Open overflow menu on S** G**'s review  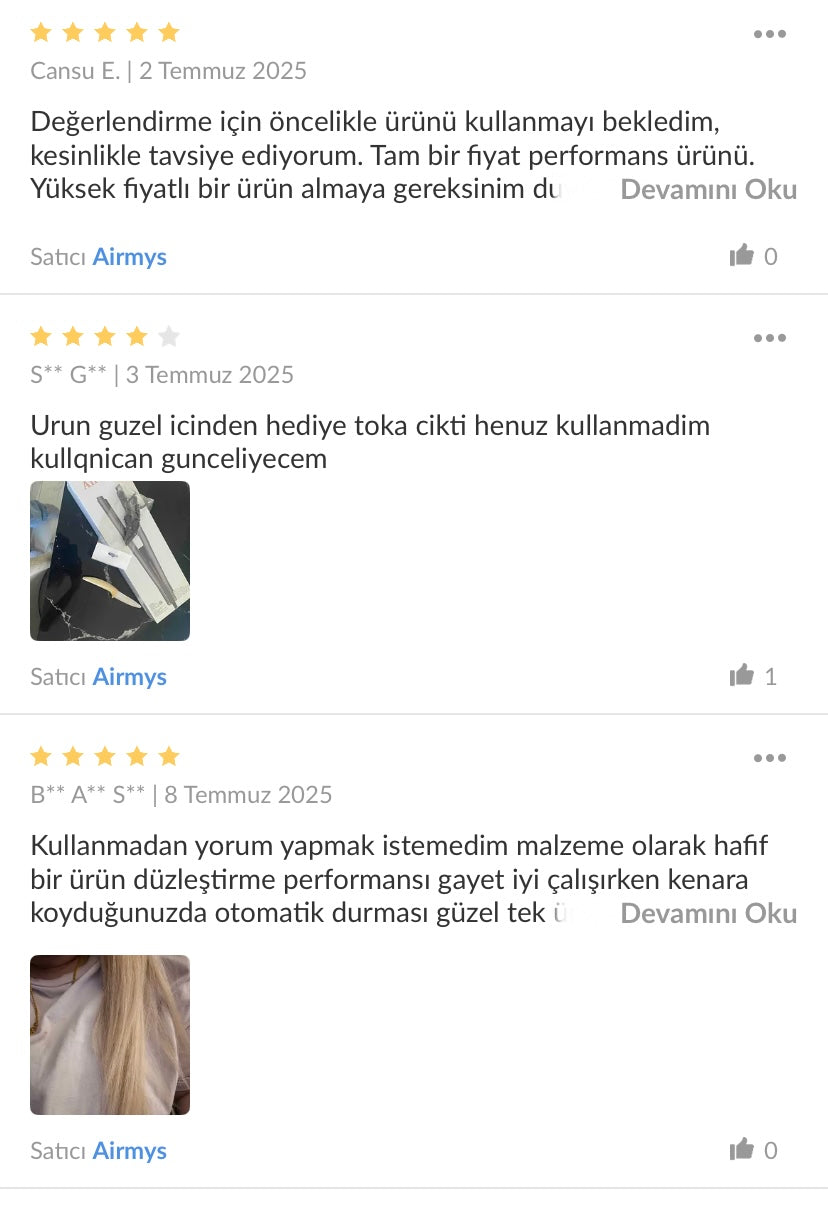[x=769, y=338]
